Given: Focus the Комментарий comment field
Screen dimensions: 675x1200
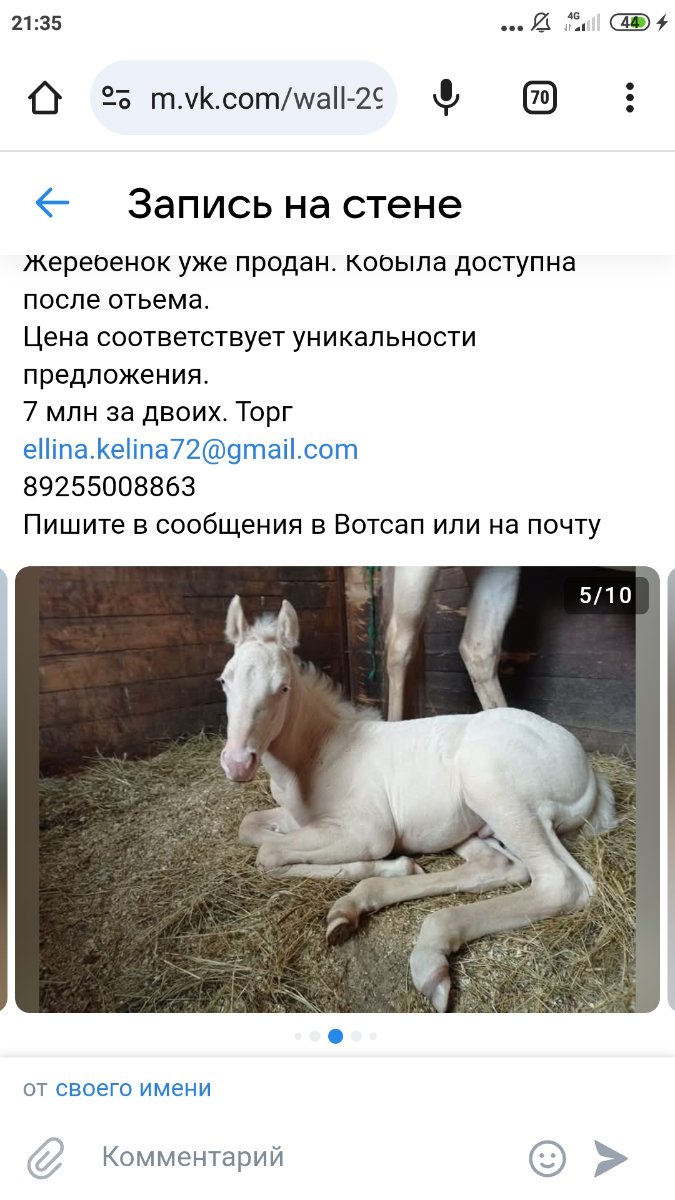Looking at the screenshot, I should [x=300, y=1158].
